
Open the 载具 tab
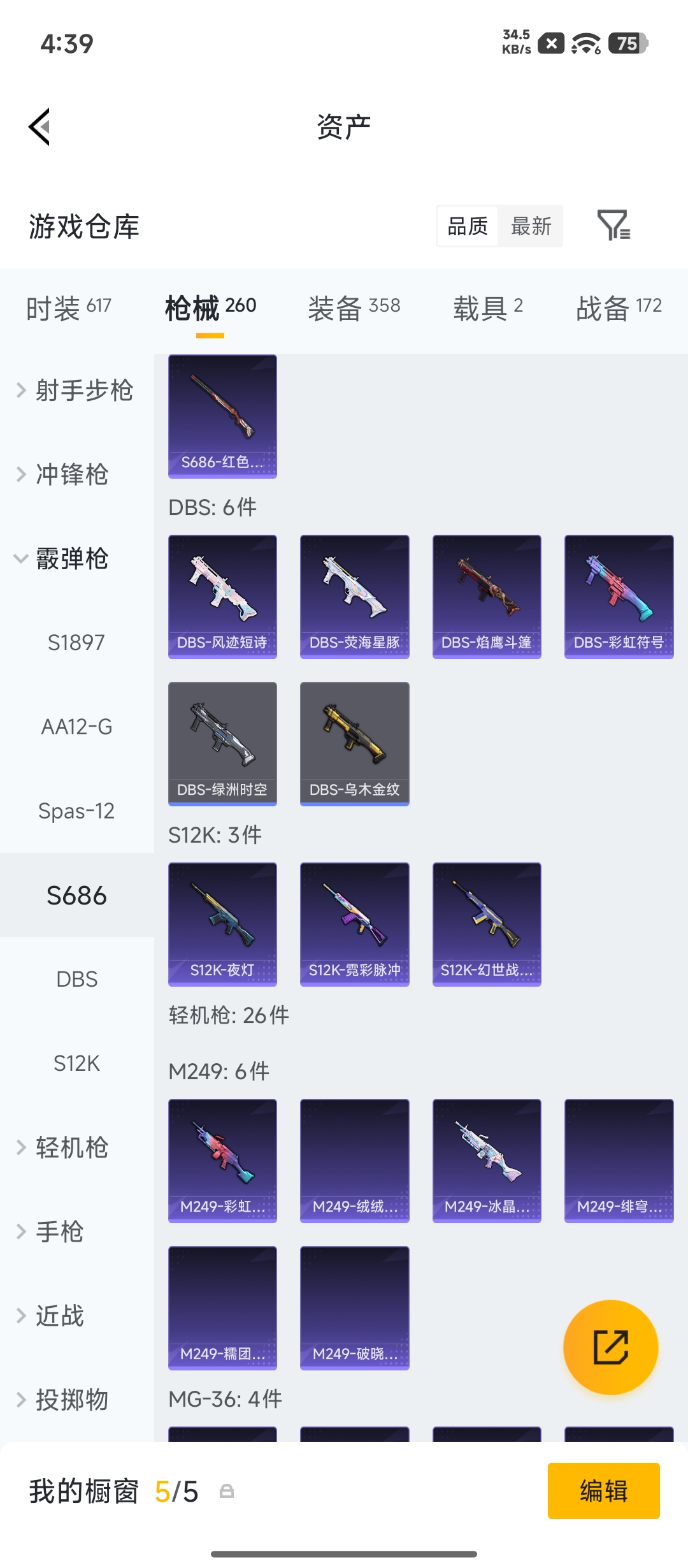(488, 309)
